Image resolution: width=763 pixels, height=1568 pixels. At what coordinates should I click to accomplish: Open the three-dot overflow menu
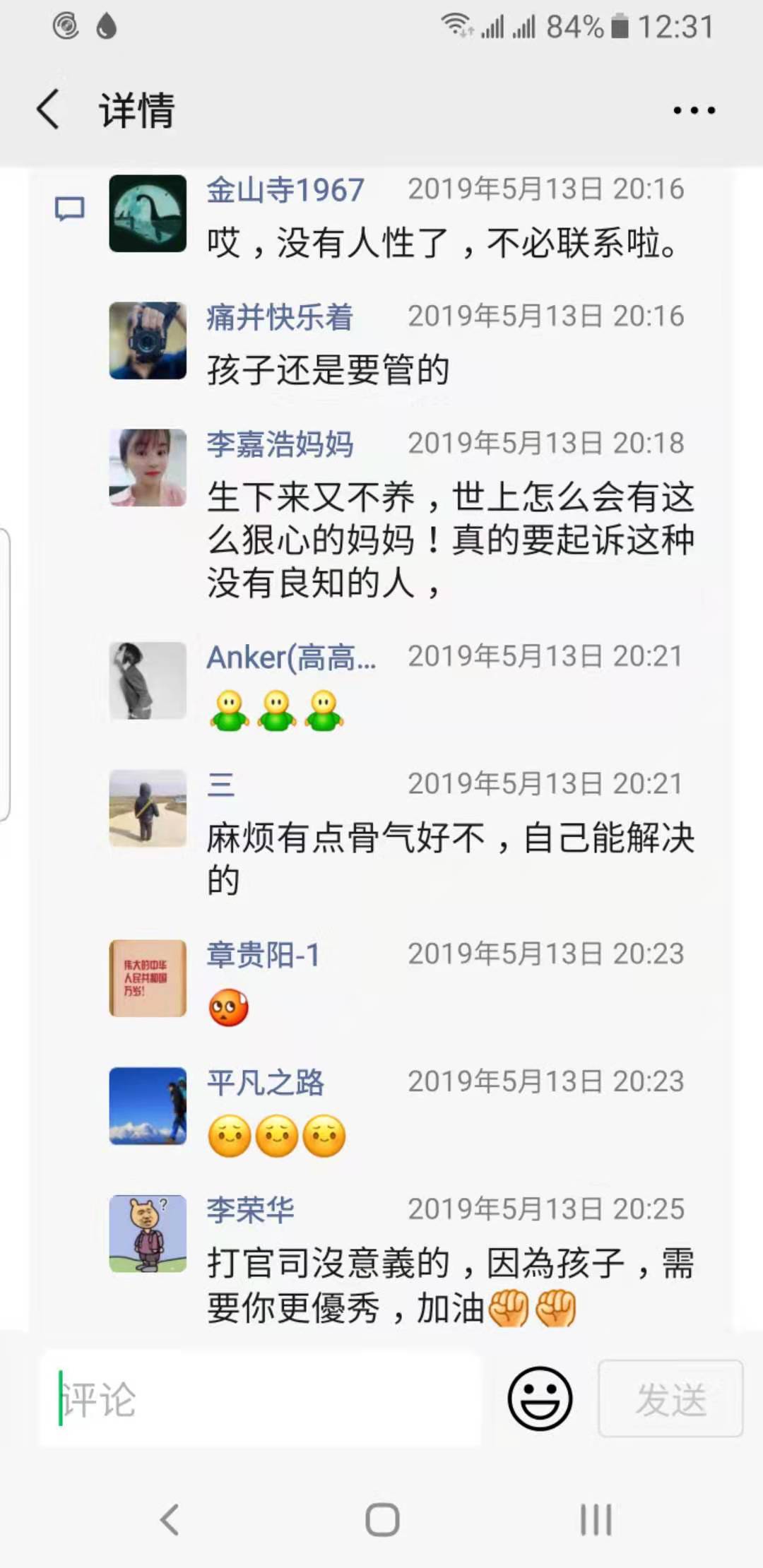(x=694, y=110)
